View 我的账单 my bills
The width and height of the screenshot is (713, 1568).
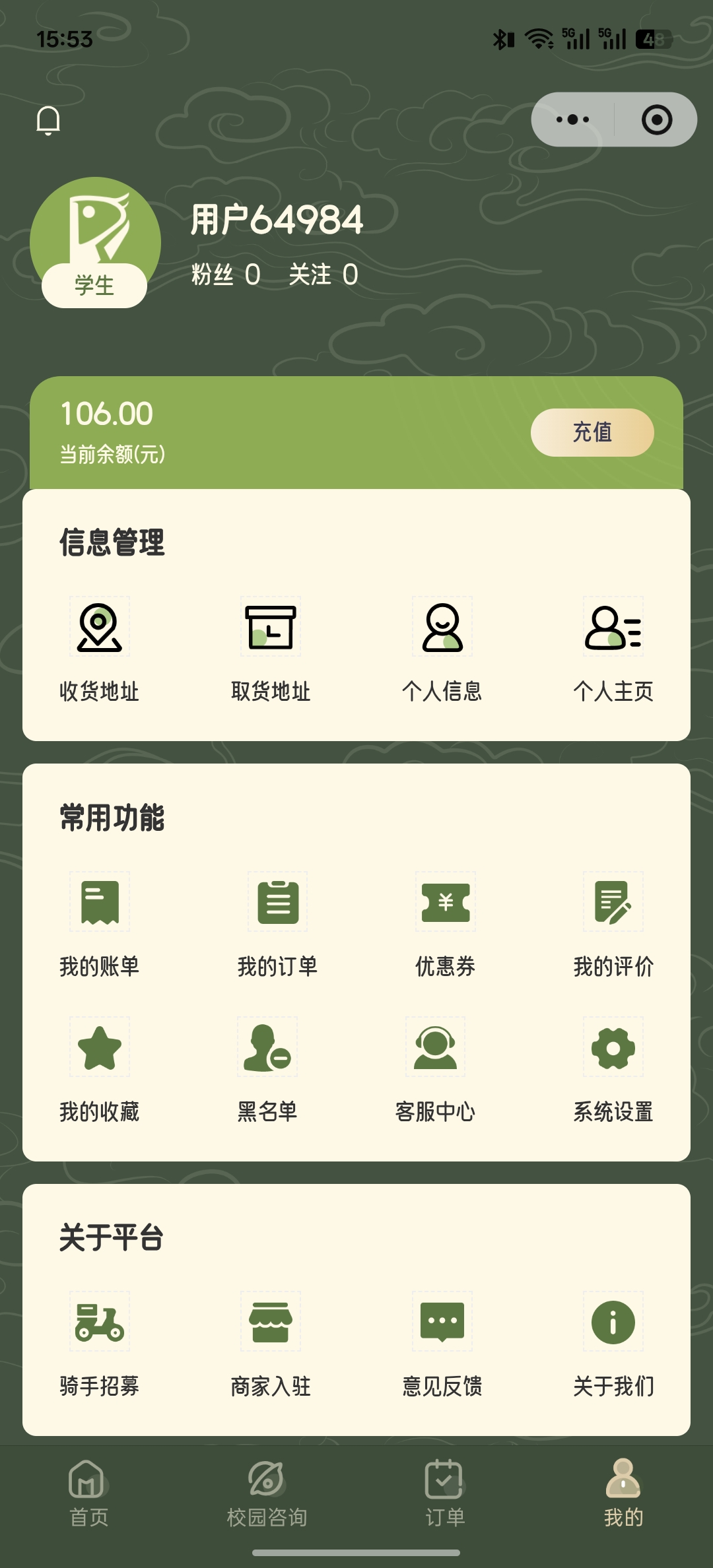(100, 924)
